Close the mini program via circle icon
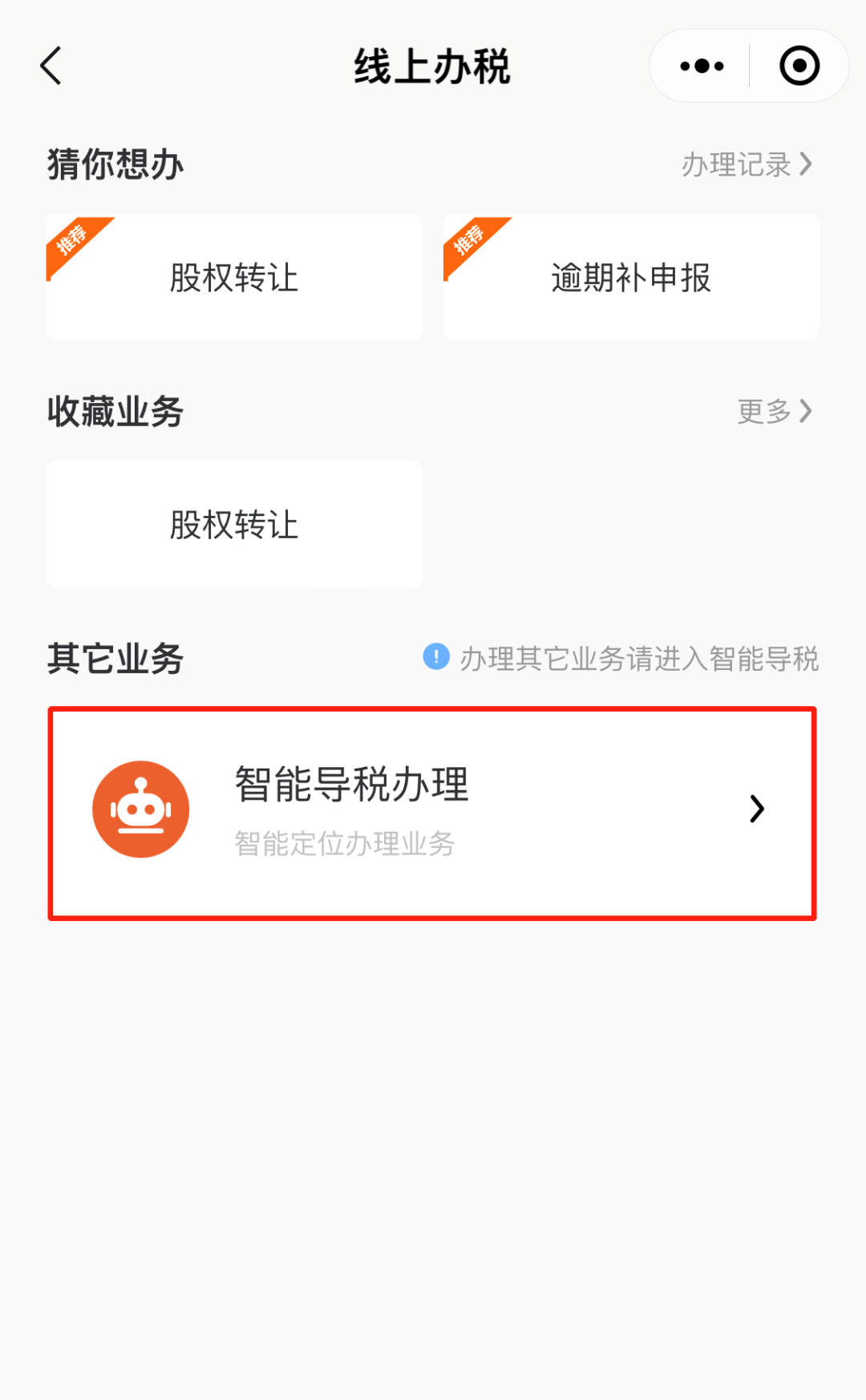 click(799, 66)
